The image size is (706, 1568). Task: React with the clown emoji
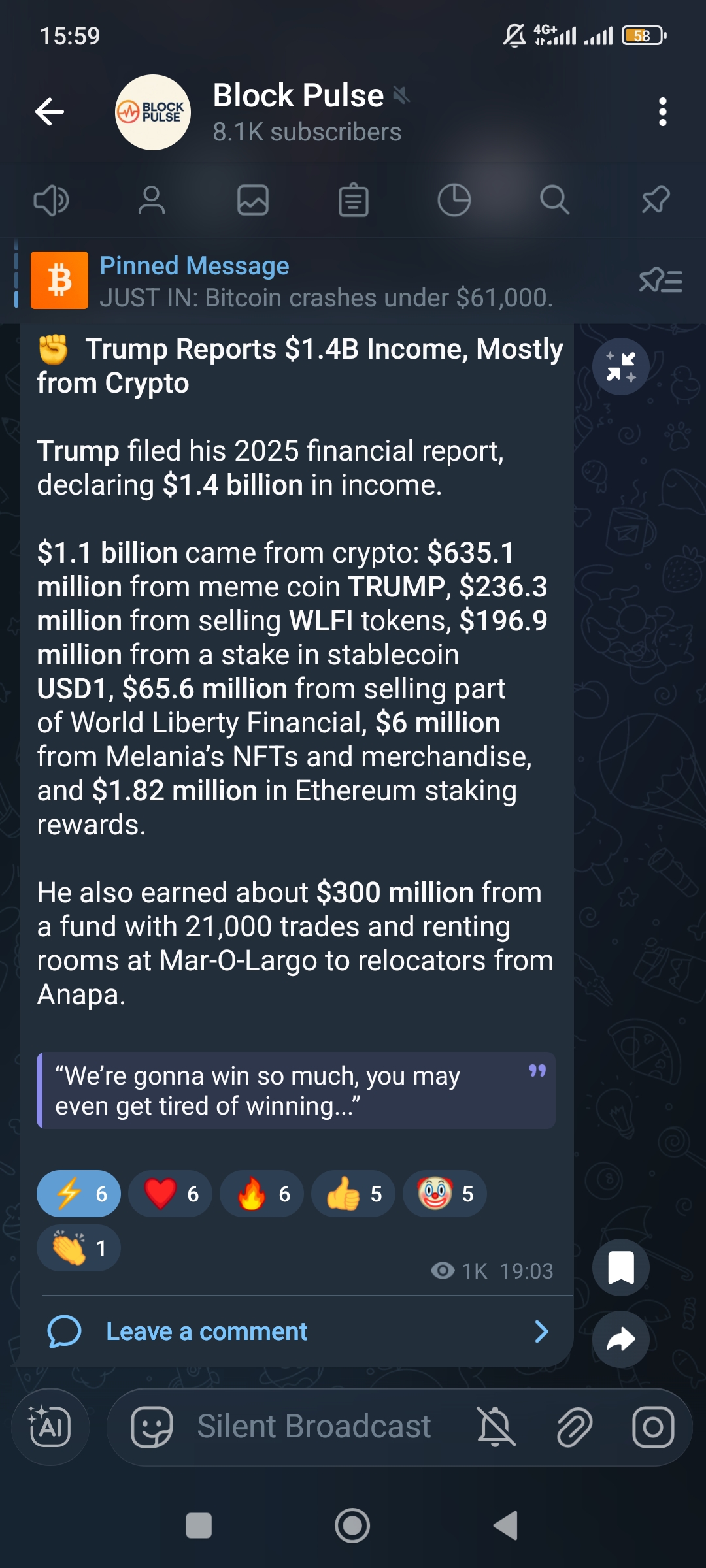[445, 1194]
